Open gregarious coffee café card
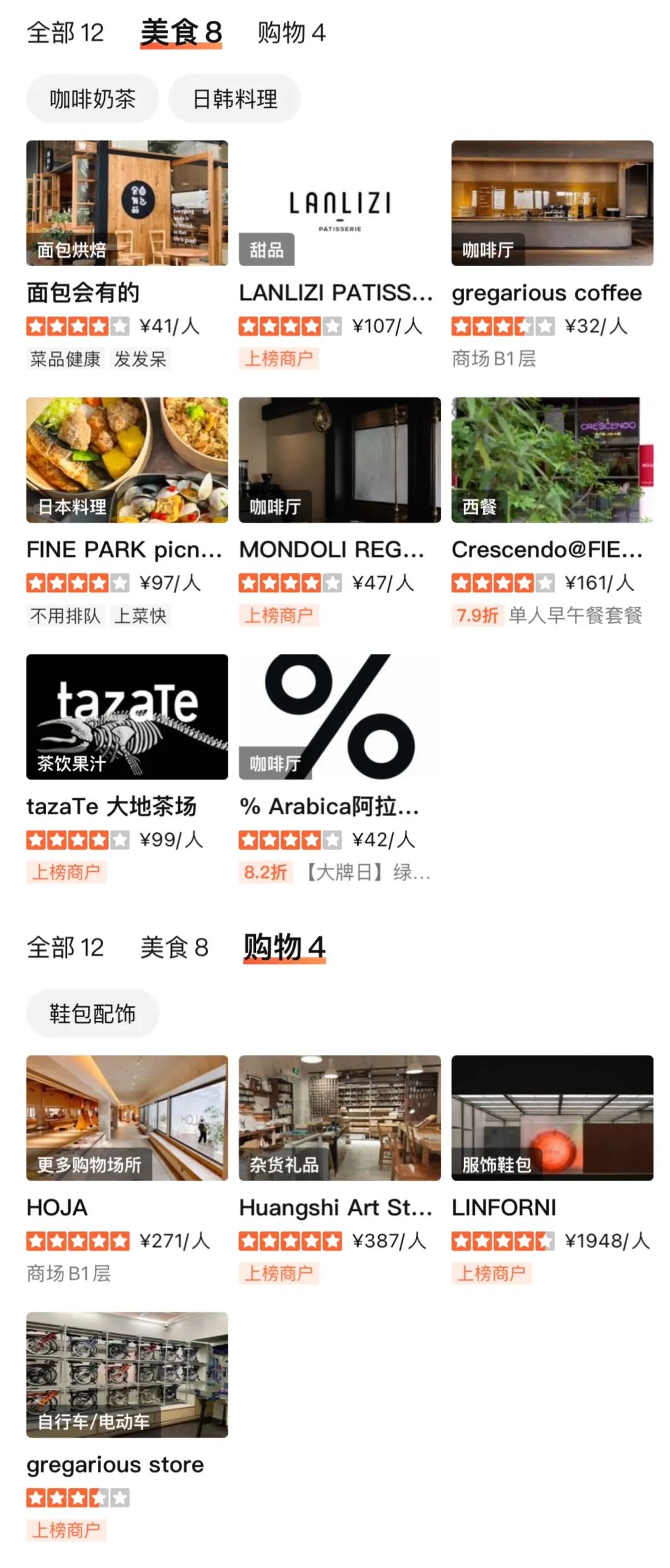Viewport: 670px width, 1568px height. (552, 203)
